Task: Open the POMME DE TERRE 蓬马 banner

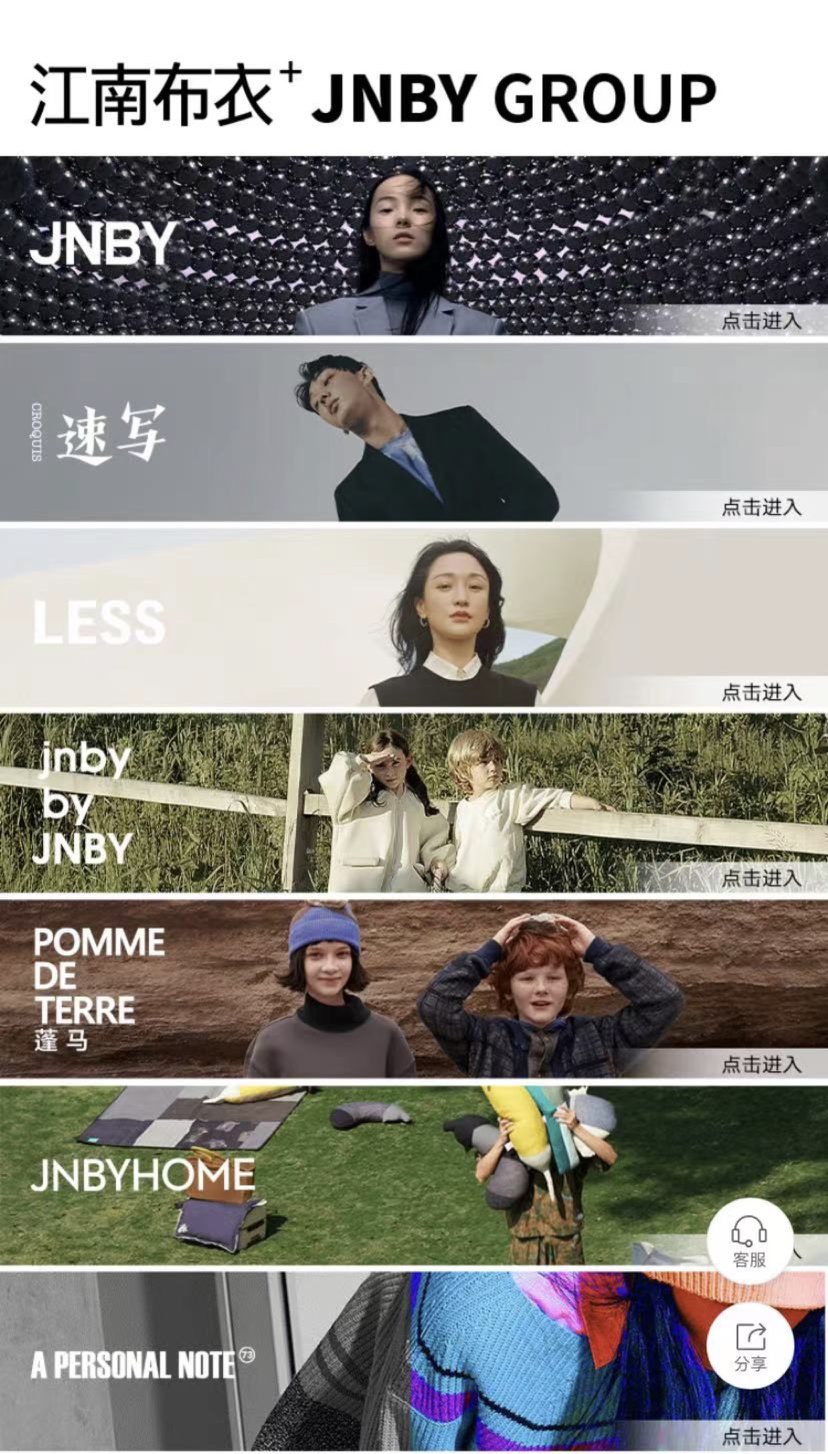Action: [414, 989]
